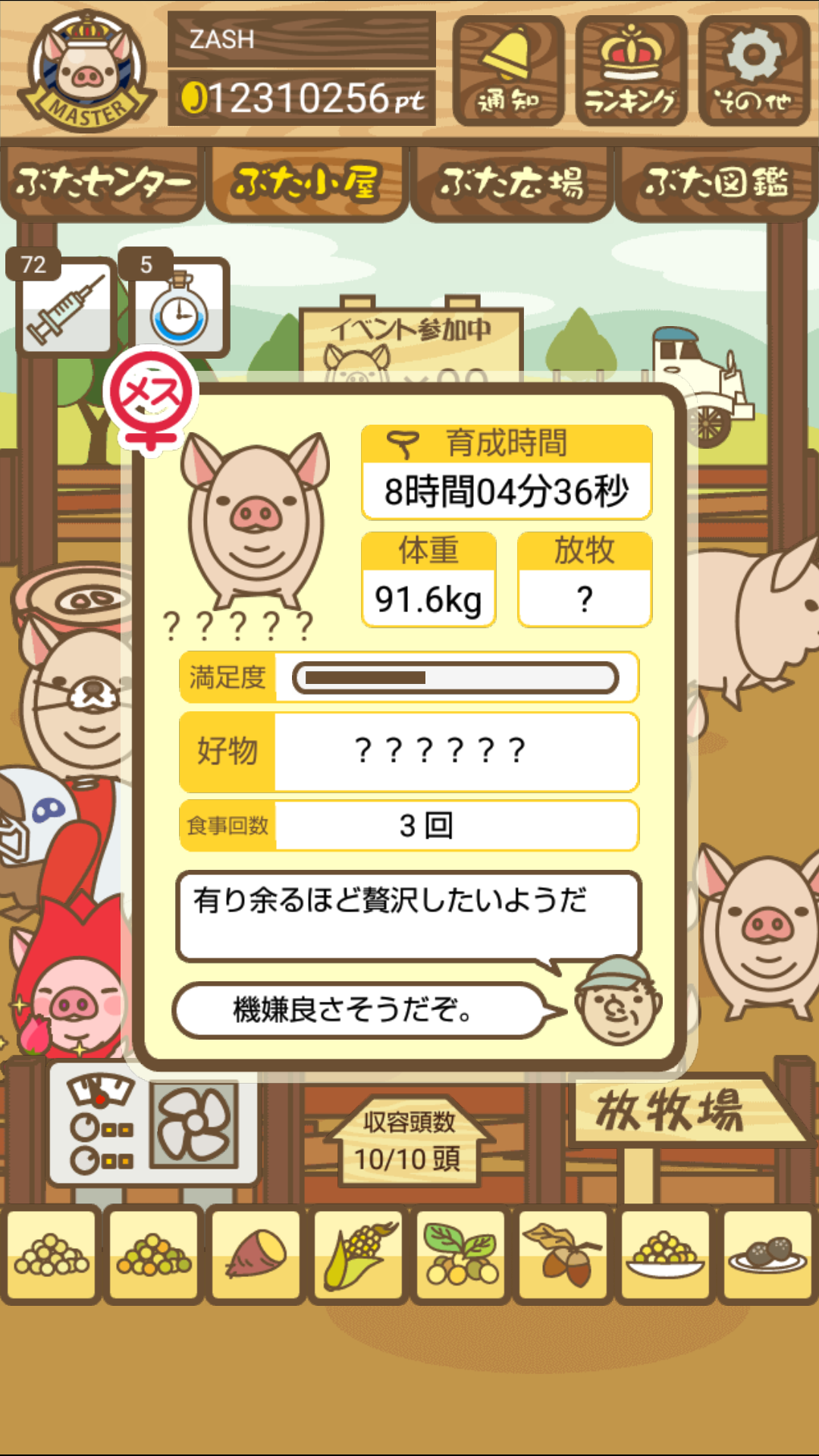Open the ランキング ranking screen
Image resolution: width=819 pixels, height=1456 pixels.
[x=631, y=71]
